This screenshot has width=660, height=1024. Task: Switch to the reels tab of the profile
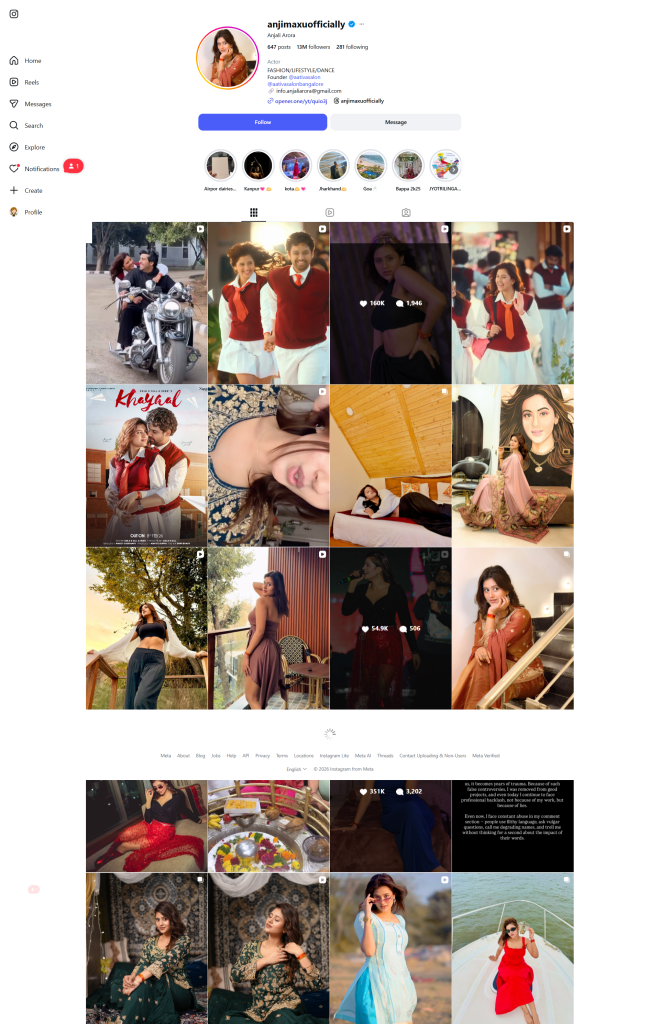click(x=330, y=213)
